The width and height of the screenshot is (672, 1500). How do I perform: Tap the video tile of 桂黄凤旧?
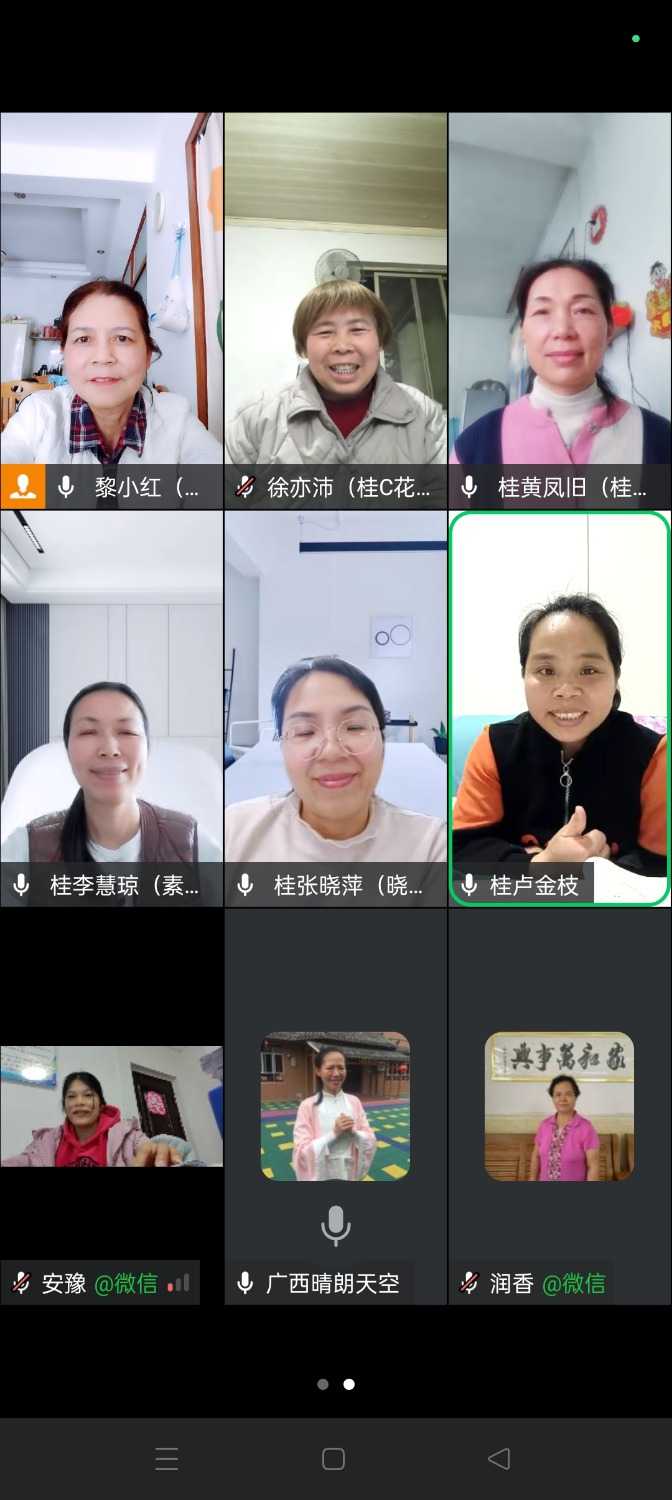560,310
